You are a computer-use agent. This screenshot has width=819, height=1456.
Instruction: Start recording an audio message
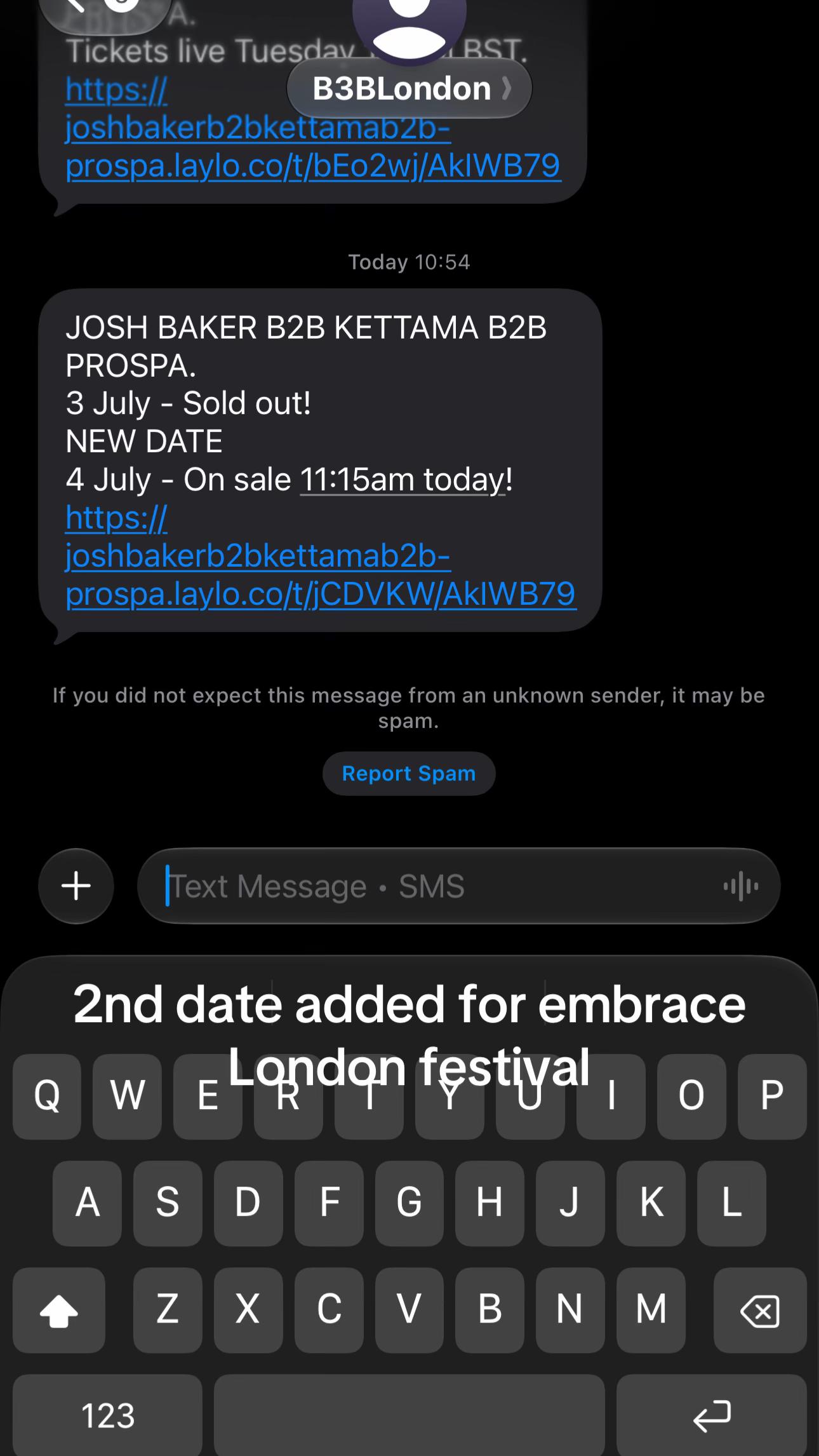pyautogui.click(x=740, y=886)
